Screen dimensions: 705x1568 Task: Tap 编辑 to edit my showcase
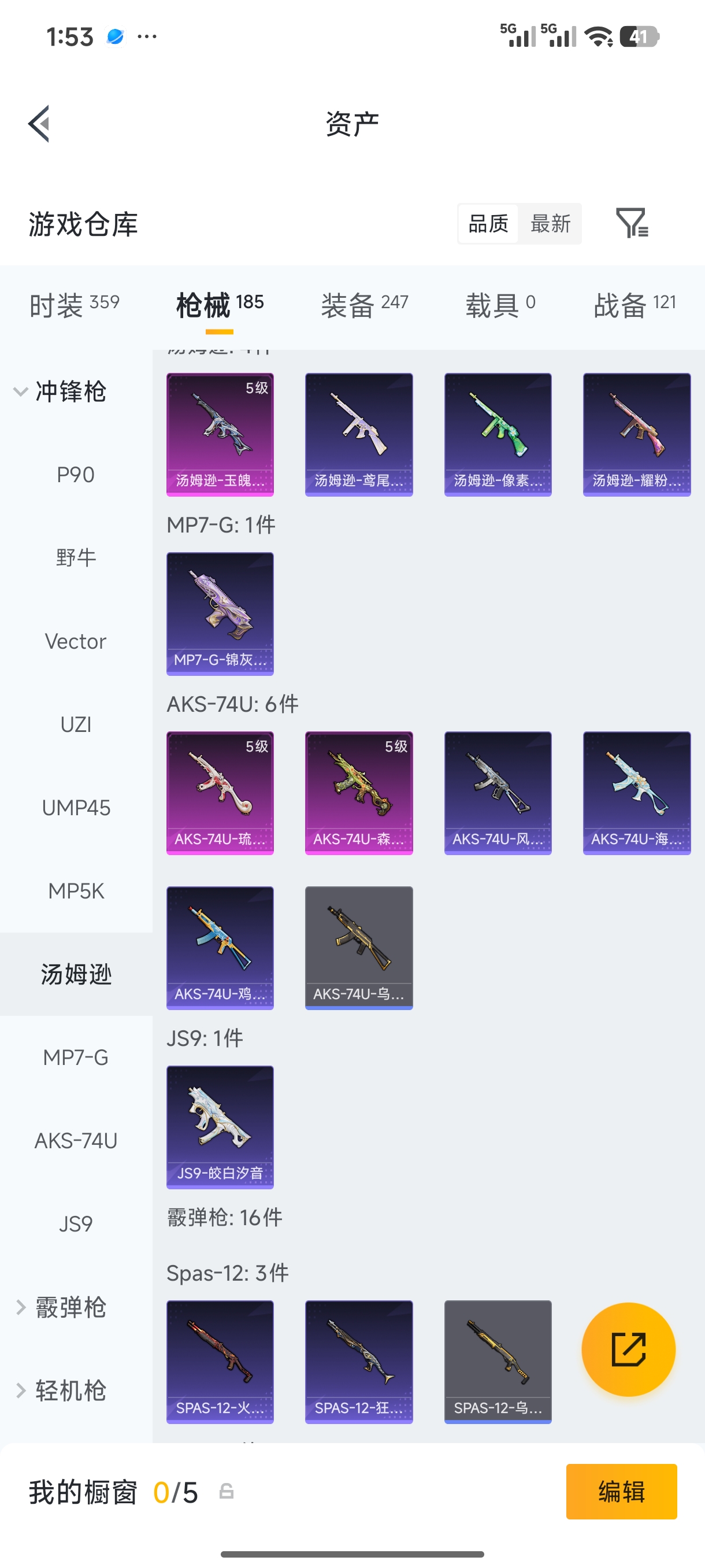(621, 1492)
